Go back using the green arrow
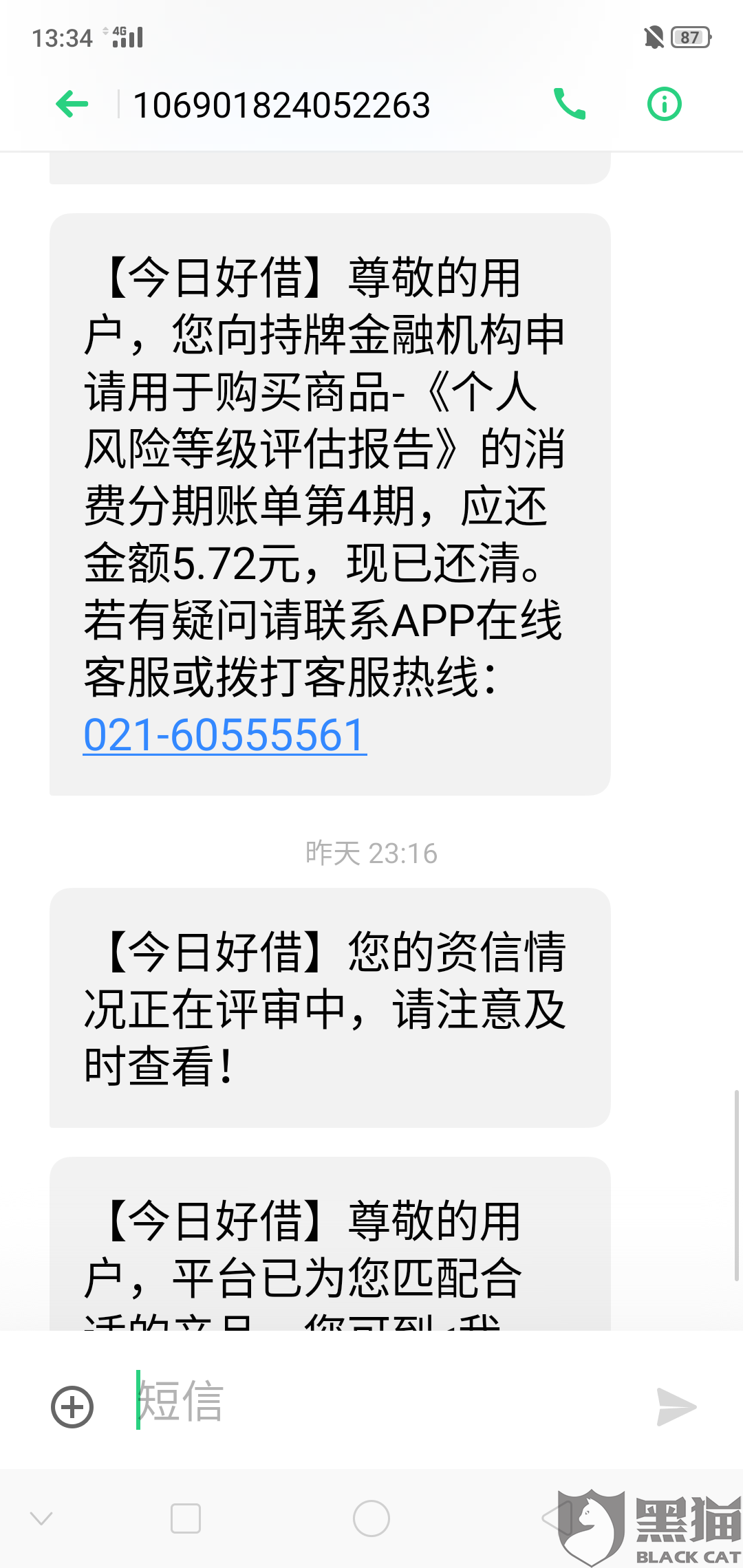The width and height of the screenshot is (743, 1568). coord(72,105)
